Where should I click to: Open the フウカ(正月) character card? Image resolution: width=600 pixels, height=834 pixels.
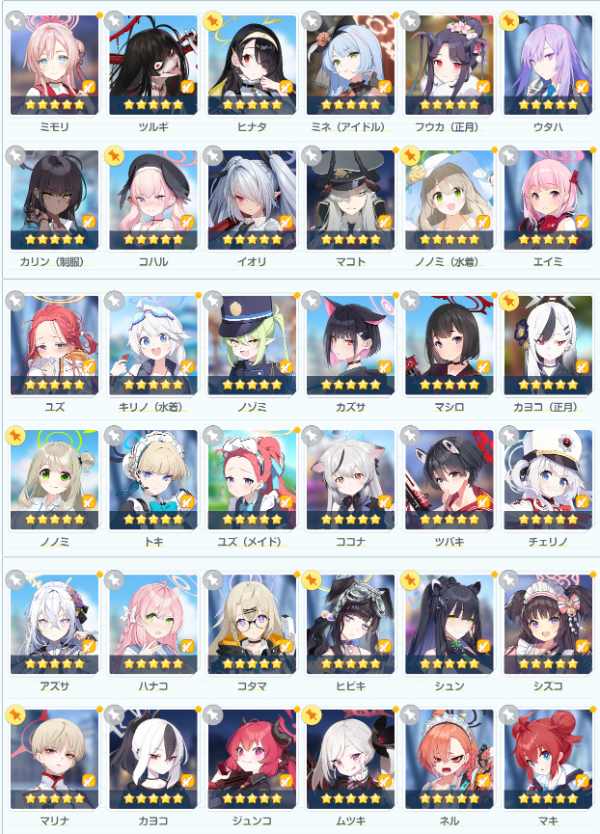click(449, 65)
